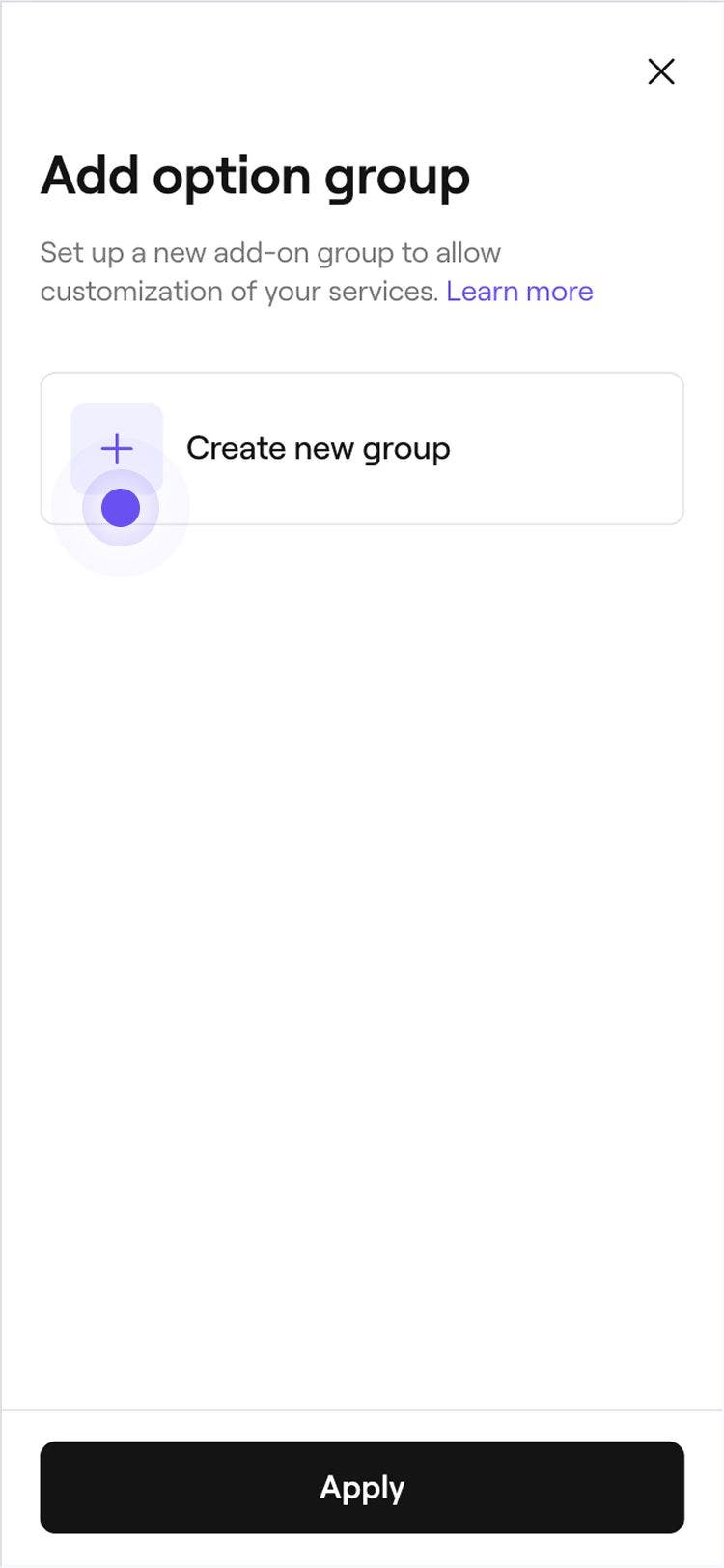Open the Create new group option
The image size is (724, 1568).
coord(362,448)
